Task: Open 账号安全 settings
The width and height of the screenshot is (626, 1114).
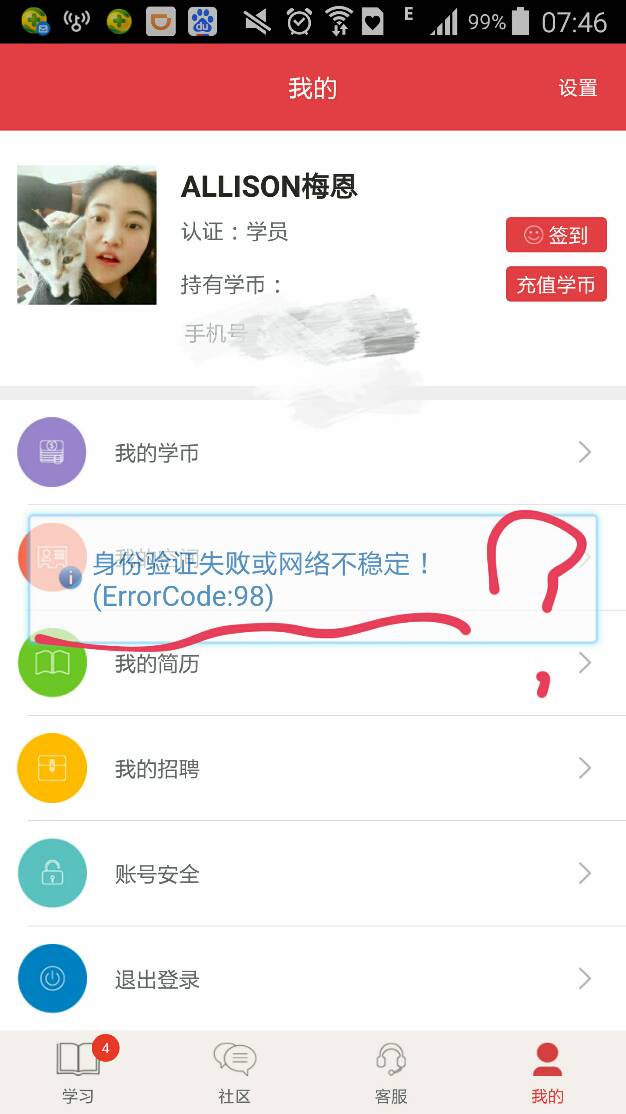Action: [x=310, y=874]
